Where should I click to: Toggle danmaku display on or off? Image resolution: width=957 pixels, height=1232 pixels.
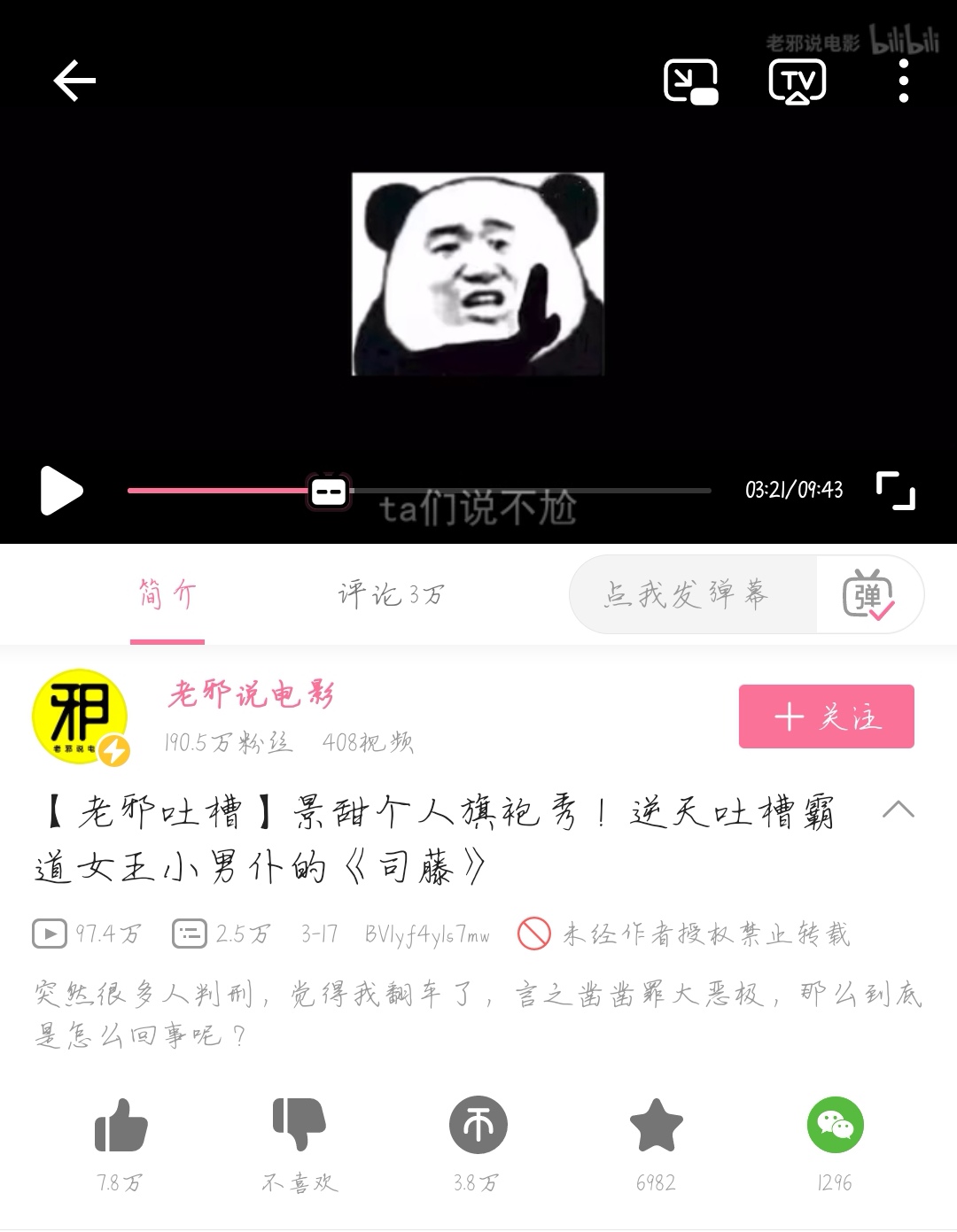(x=868, y=594)
